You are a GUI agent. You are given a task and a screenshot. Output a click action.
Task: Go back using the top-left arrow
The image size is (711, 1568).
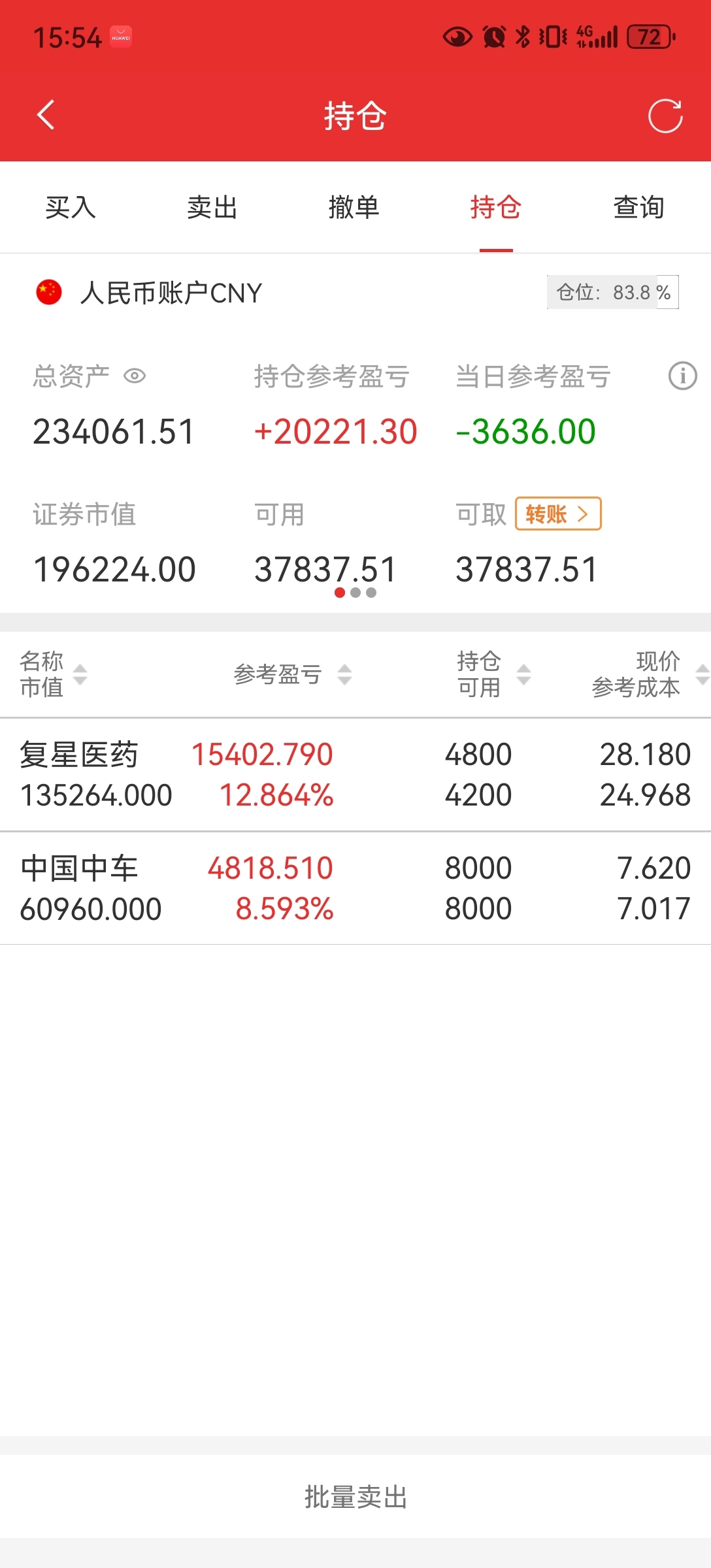point(46,116)
